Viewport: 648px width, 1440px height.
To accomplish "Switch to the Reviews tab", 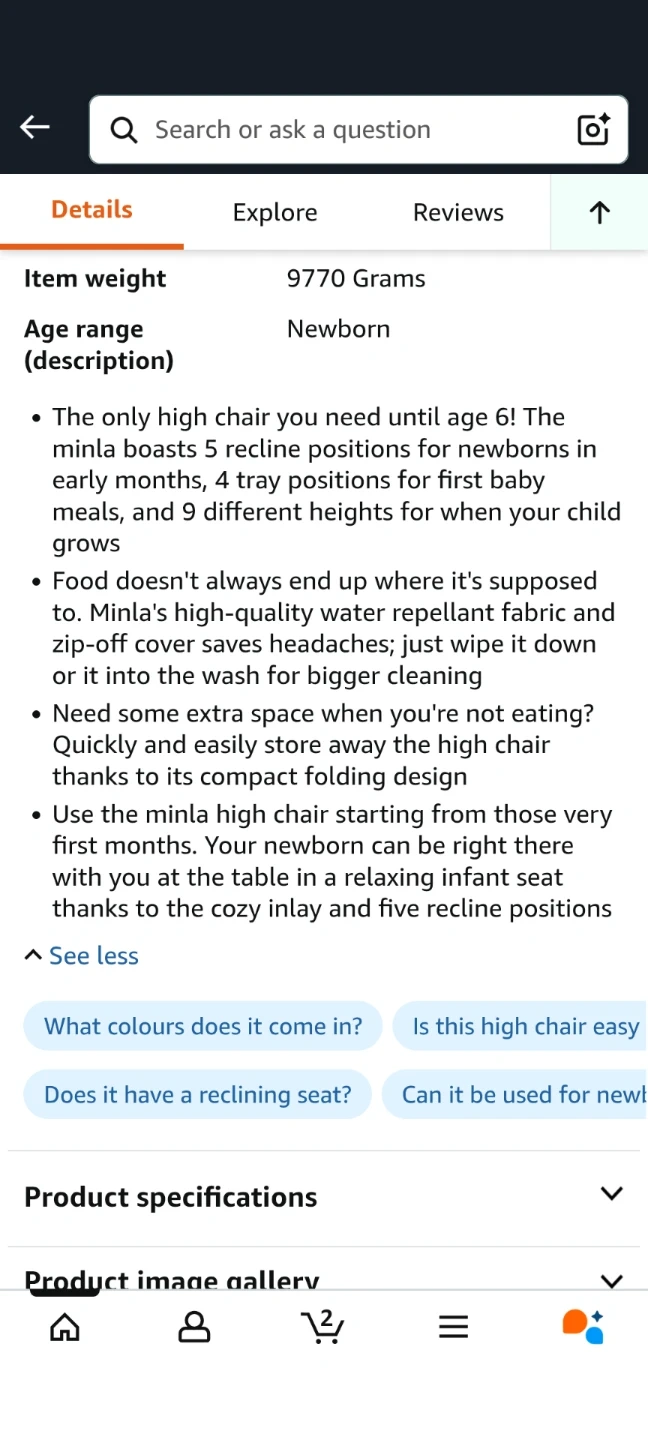I will pyautogui.click(x=458, y=213).
